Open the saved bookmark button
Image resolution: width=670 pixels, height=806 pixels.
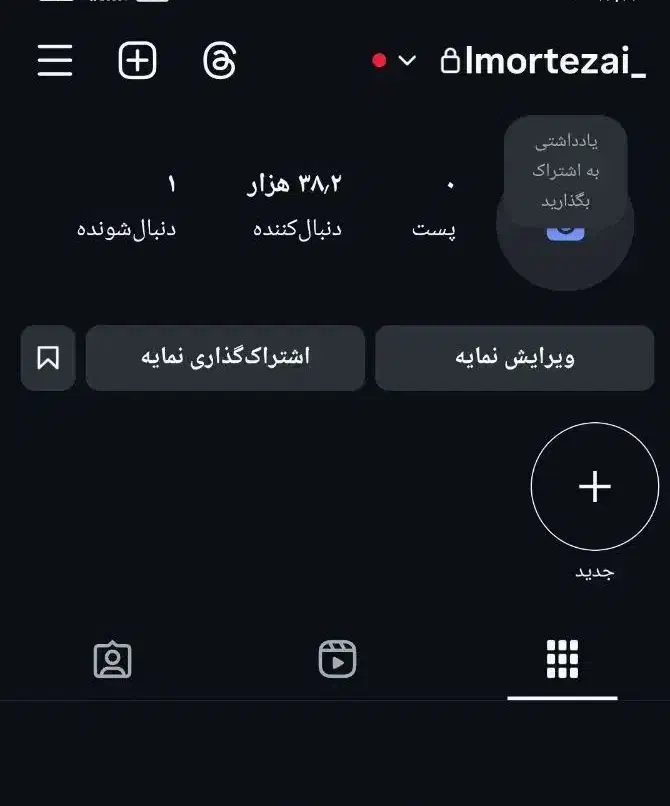tap(48, 357)
